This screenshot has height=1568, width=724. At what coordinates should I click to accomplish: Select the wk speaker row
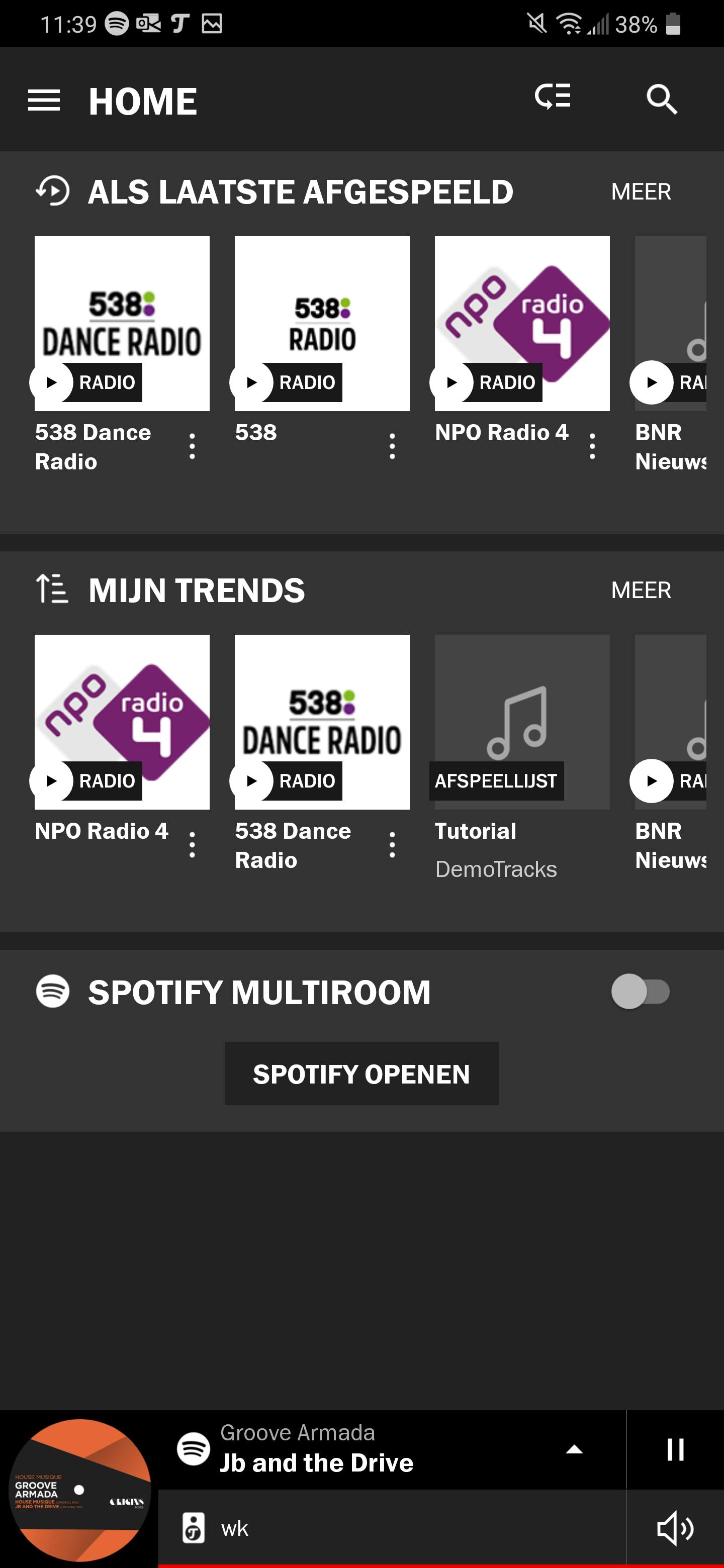[x=390, y=1528]
